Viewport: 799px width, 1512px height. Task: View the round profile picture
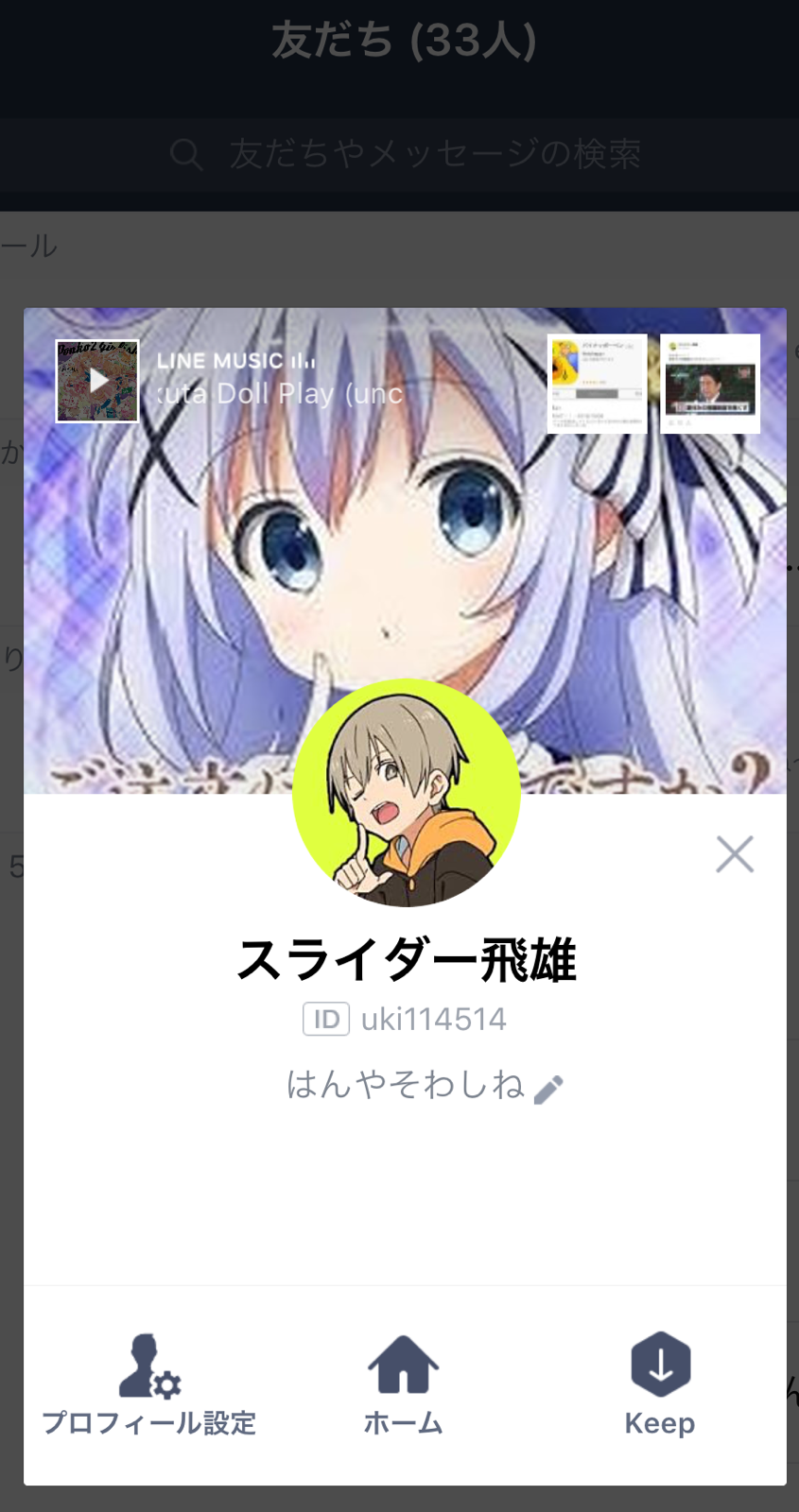click(407, 792)
